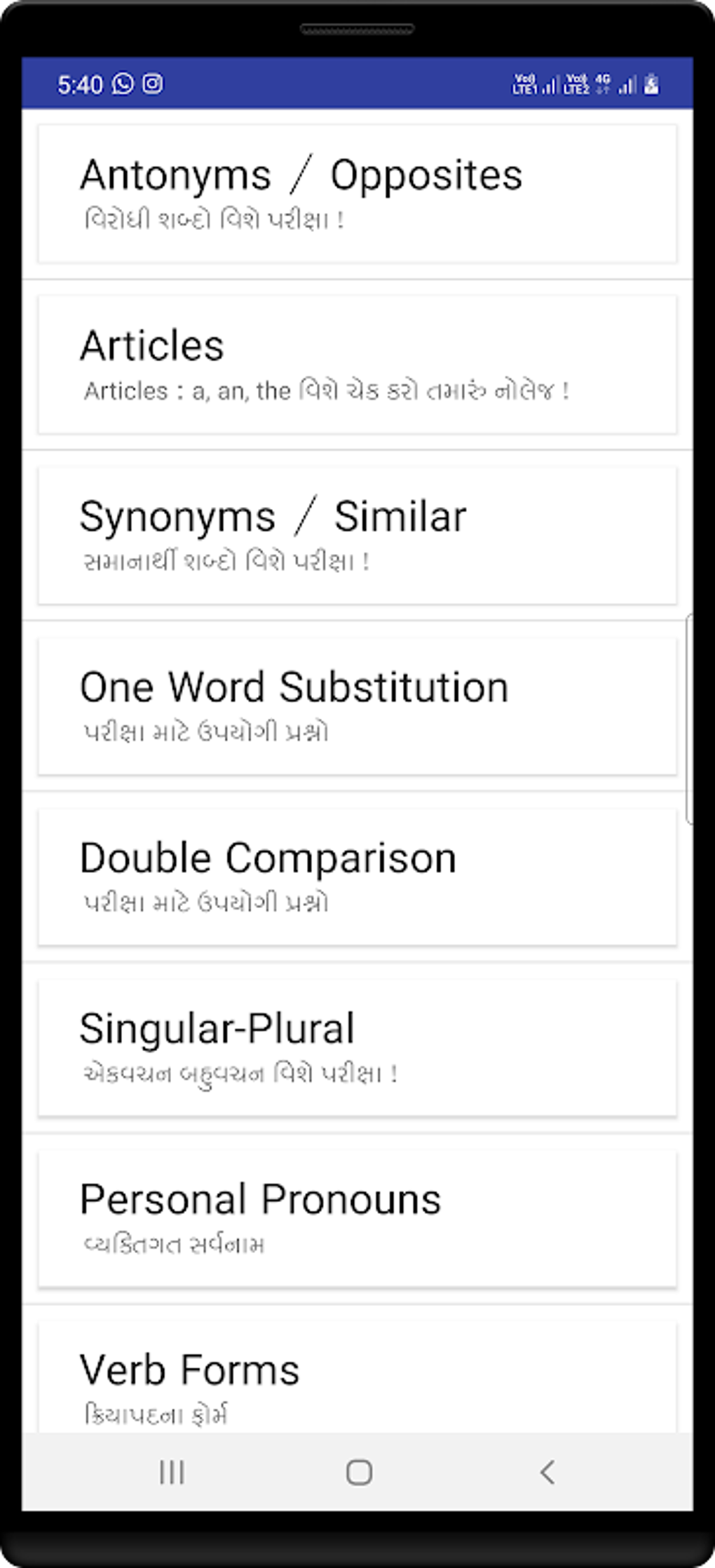This screenshot has height=1568, width=715.
Task: Tap the SIM 2 VoLTE signal icon
Action: point(576,86)
